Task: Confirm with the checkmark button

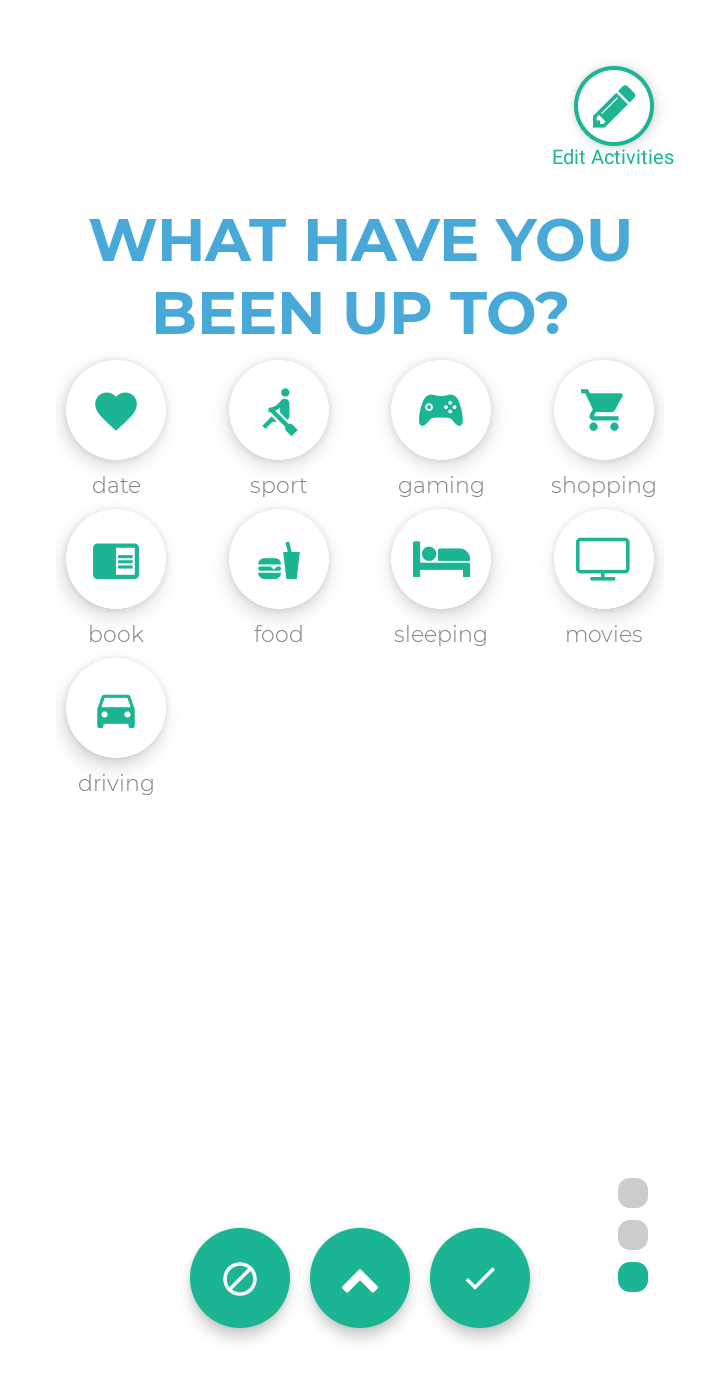Action: (480, 1278)
